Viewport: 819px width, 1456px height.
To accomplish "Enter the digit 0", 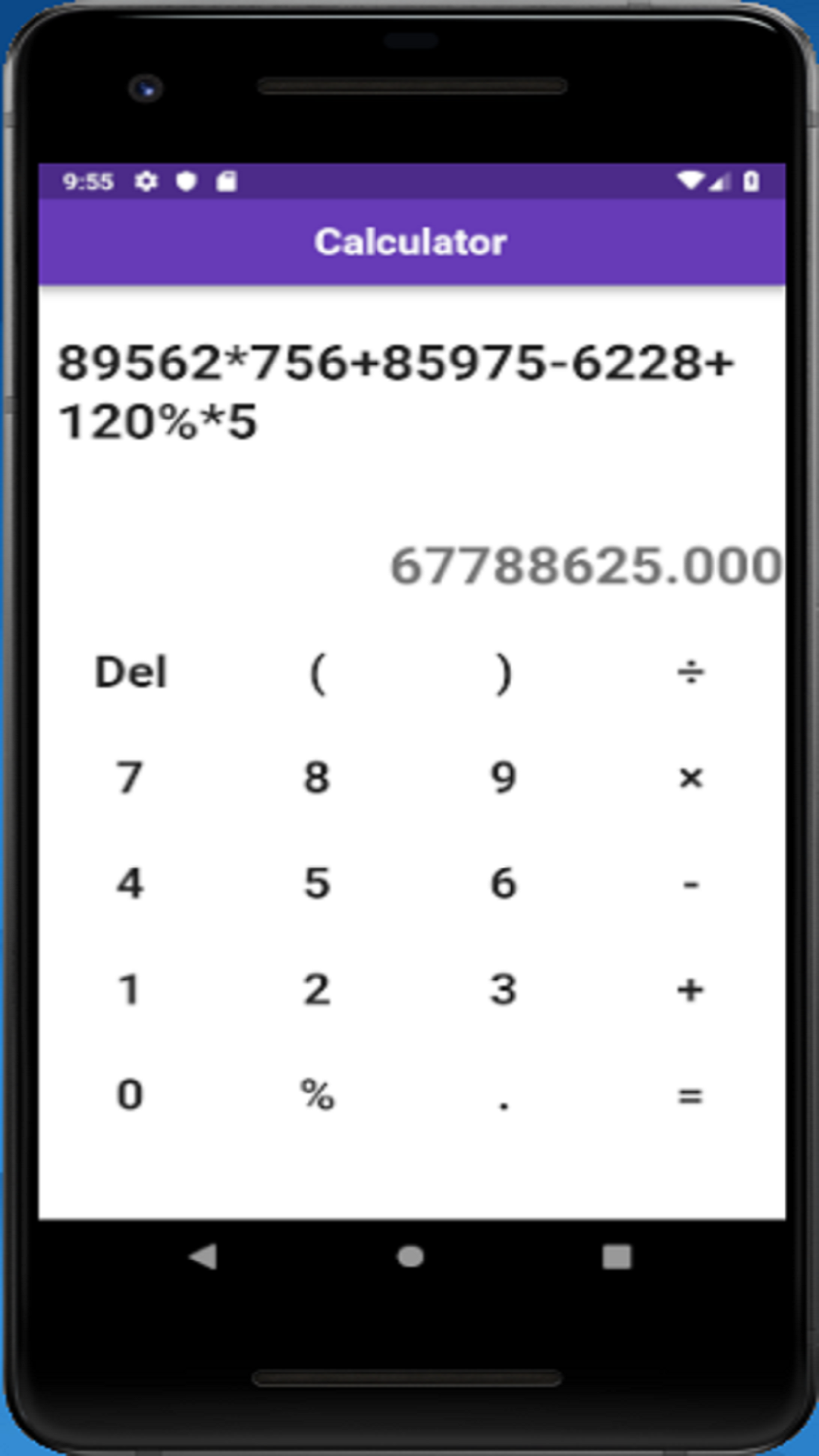I will (130, 1095).
